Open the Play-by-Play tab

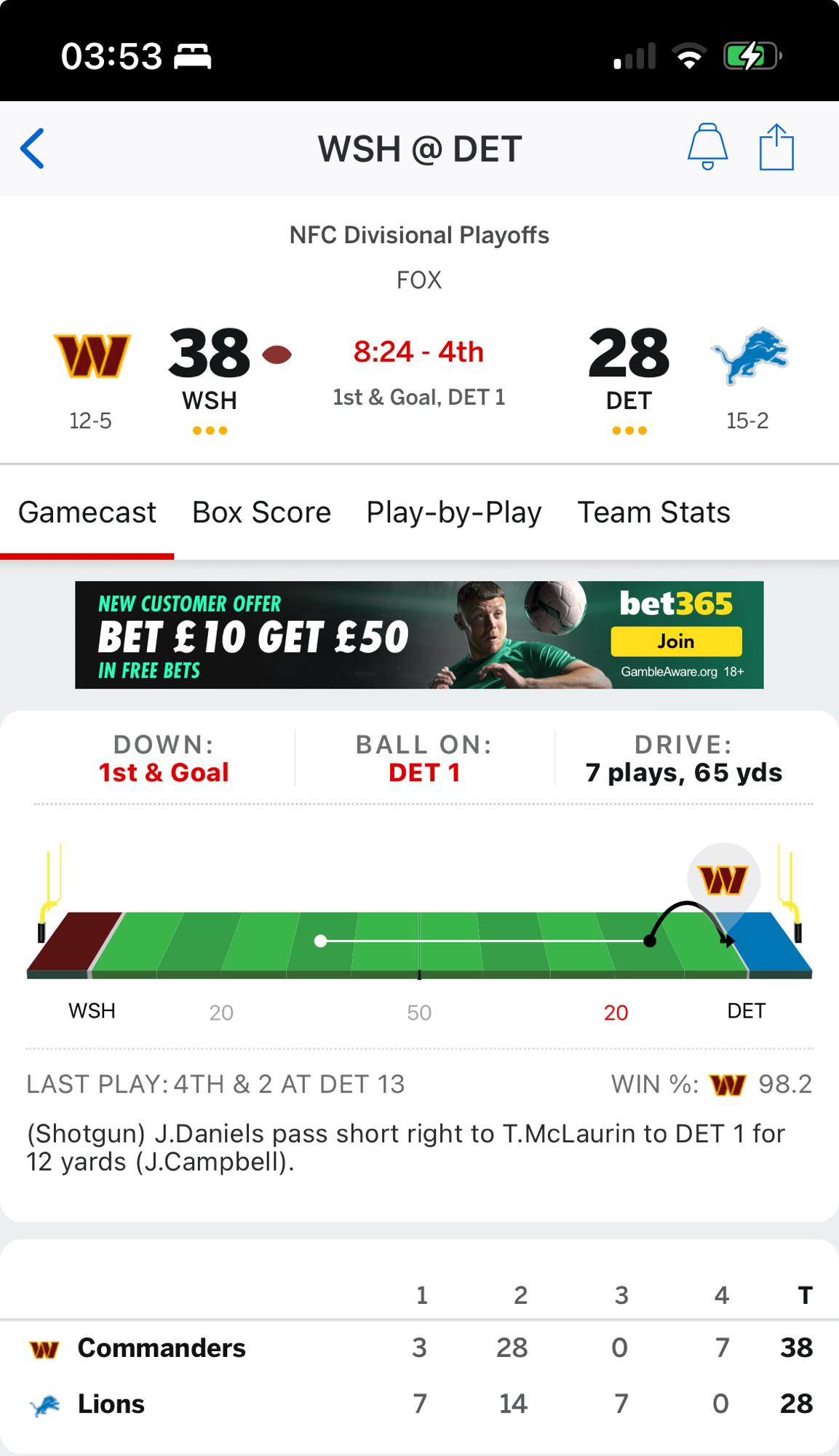pyautogui.click(x=454, y=513)
